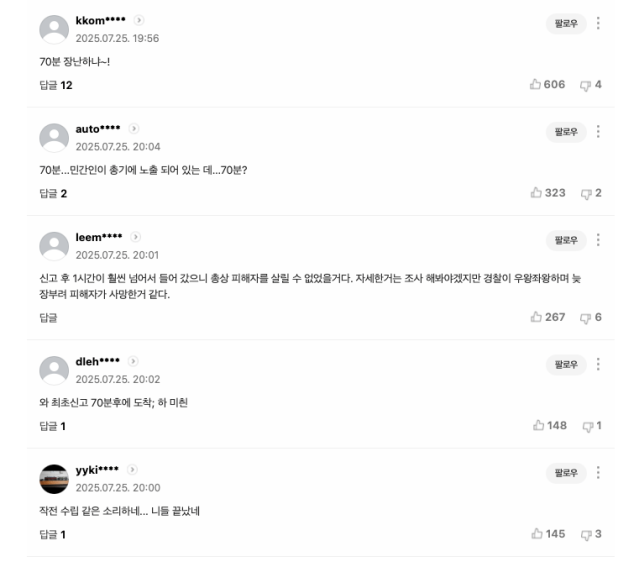Viewport: 639px width, 567px height.
Task: Like the comment by dleh****
Action: tap(550, 426)
